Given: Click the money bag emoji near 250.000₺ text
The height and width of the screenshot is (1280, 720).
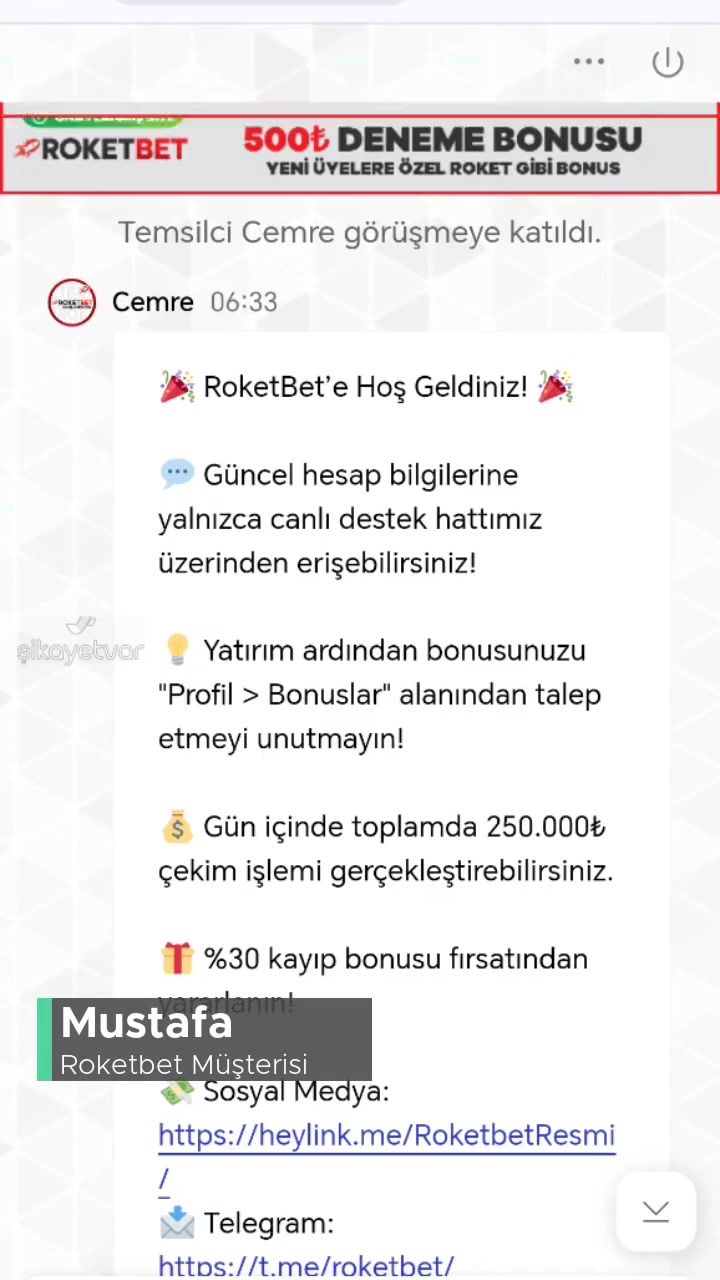Looking at the screenshot, I should 177,826.
